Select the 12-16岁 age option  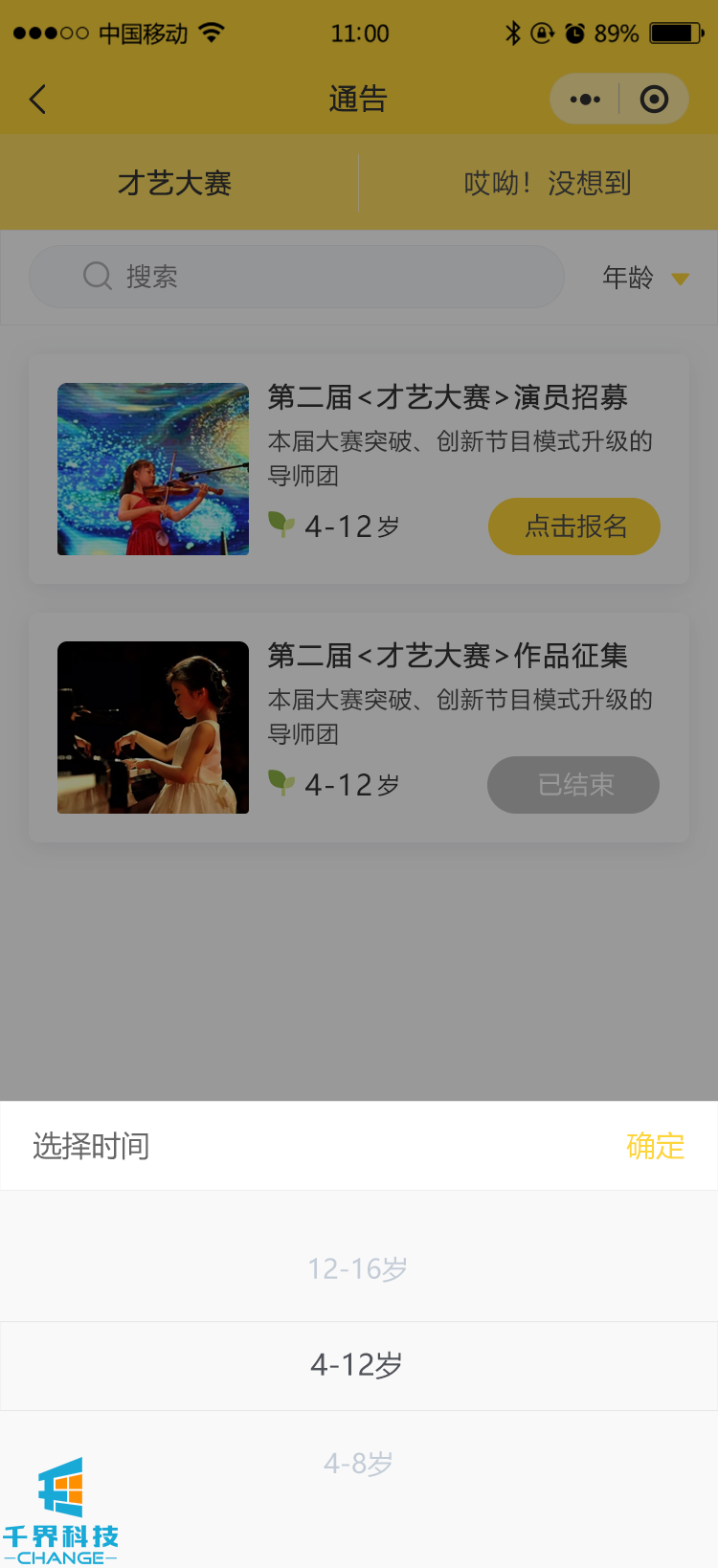[358, 1269]
